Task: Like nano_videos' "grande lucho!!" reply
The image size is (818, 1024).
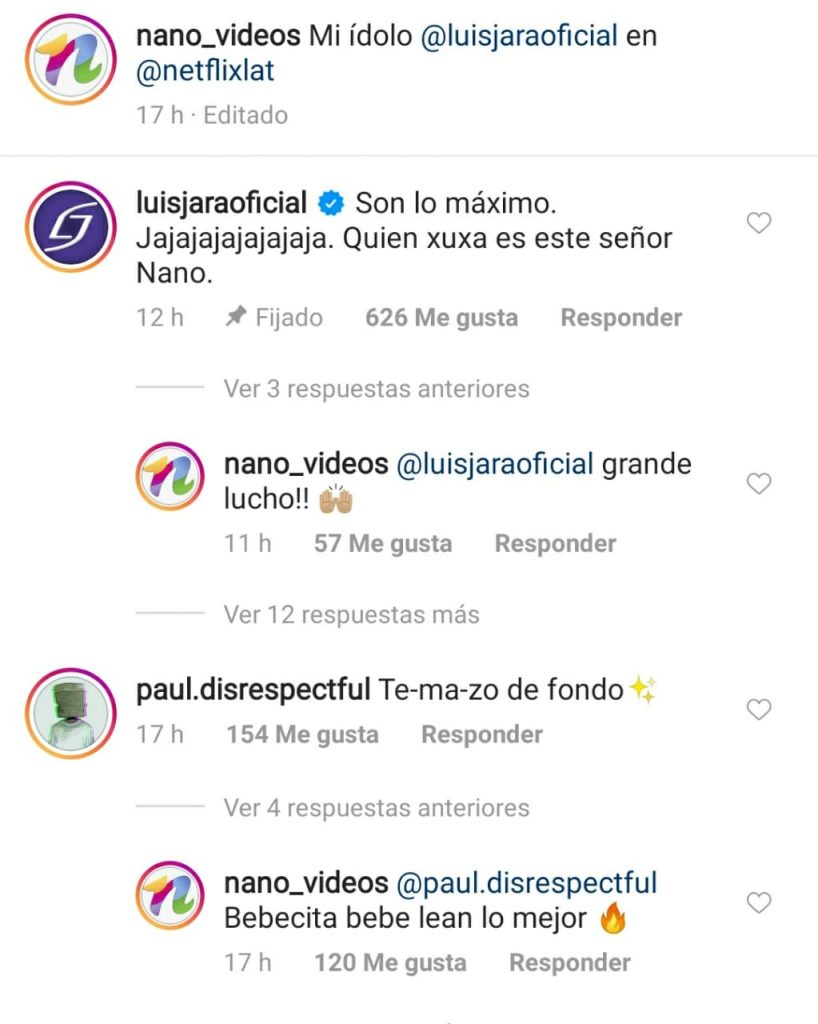Action: [759, 484]
